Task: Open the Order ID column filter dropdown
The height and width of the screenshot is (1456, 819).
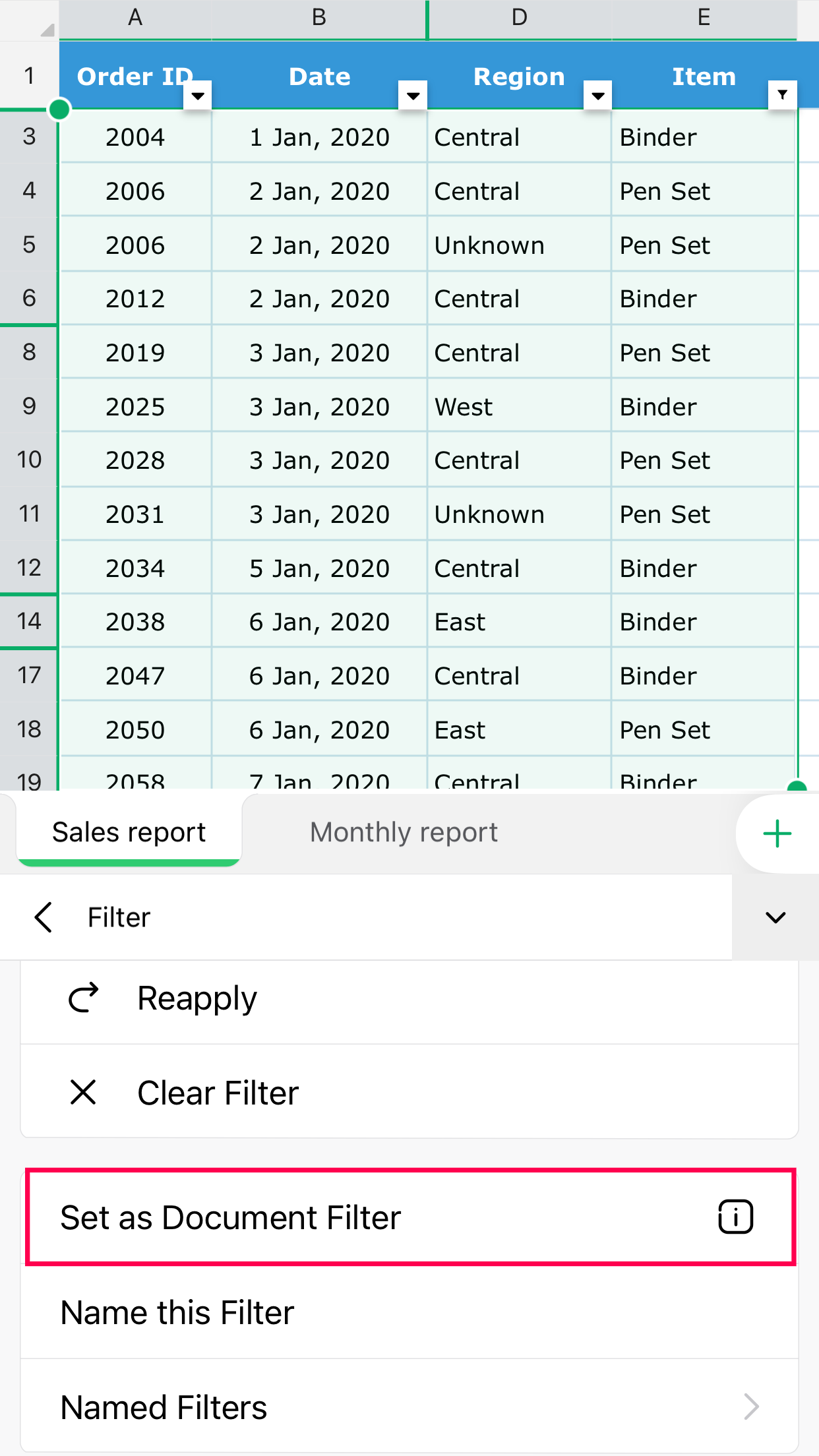Action: coord(198,96)
